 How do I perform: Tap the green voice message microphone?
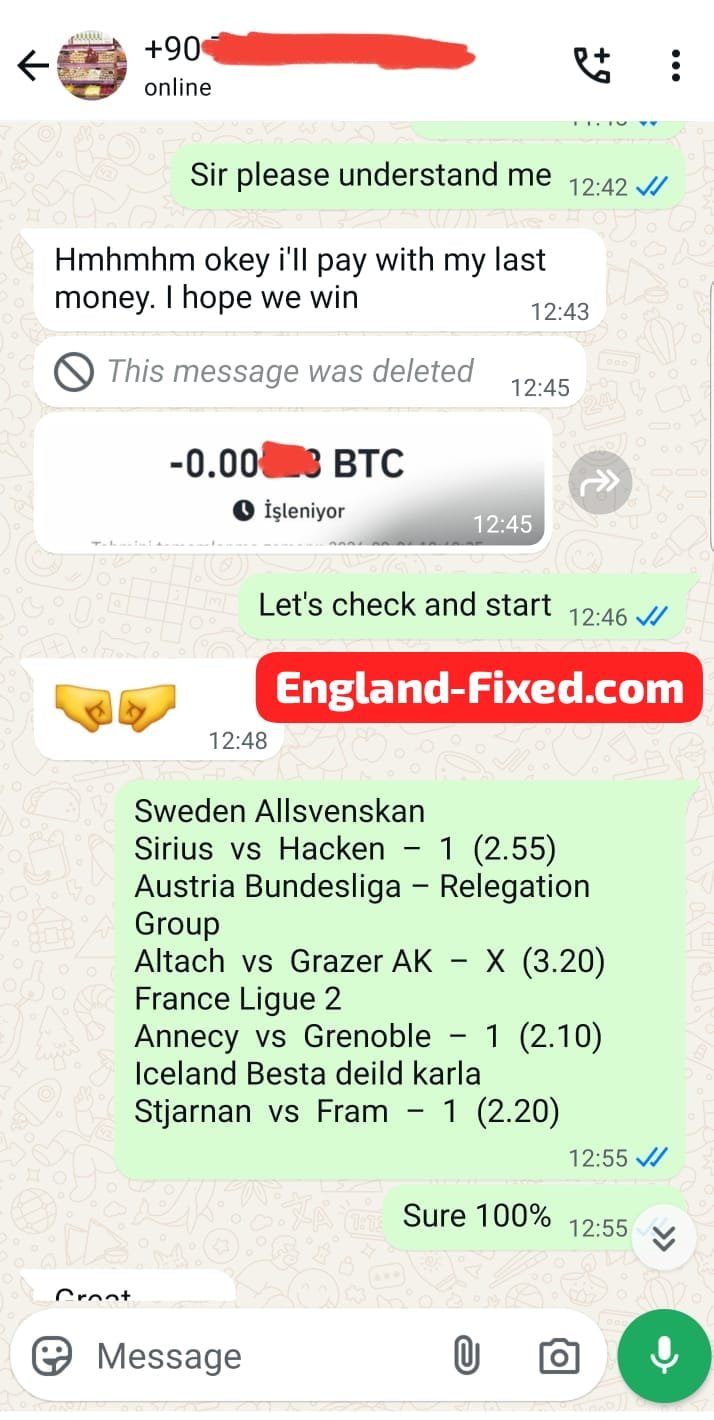pyautogui.click(x=663, y=1356)
